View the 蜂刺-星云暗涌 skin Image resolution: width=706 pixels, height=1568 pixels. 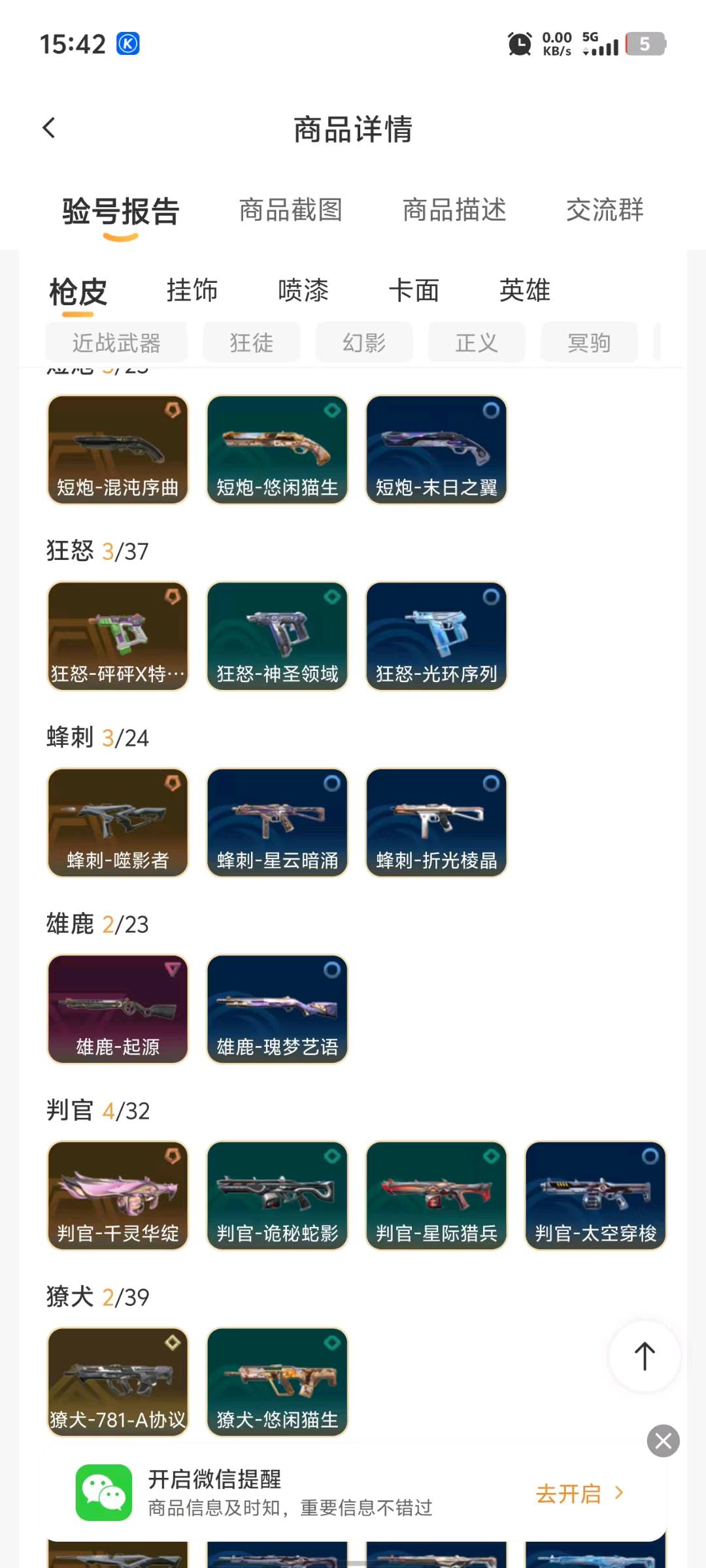(x=277, y=823)
